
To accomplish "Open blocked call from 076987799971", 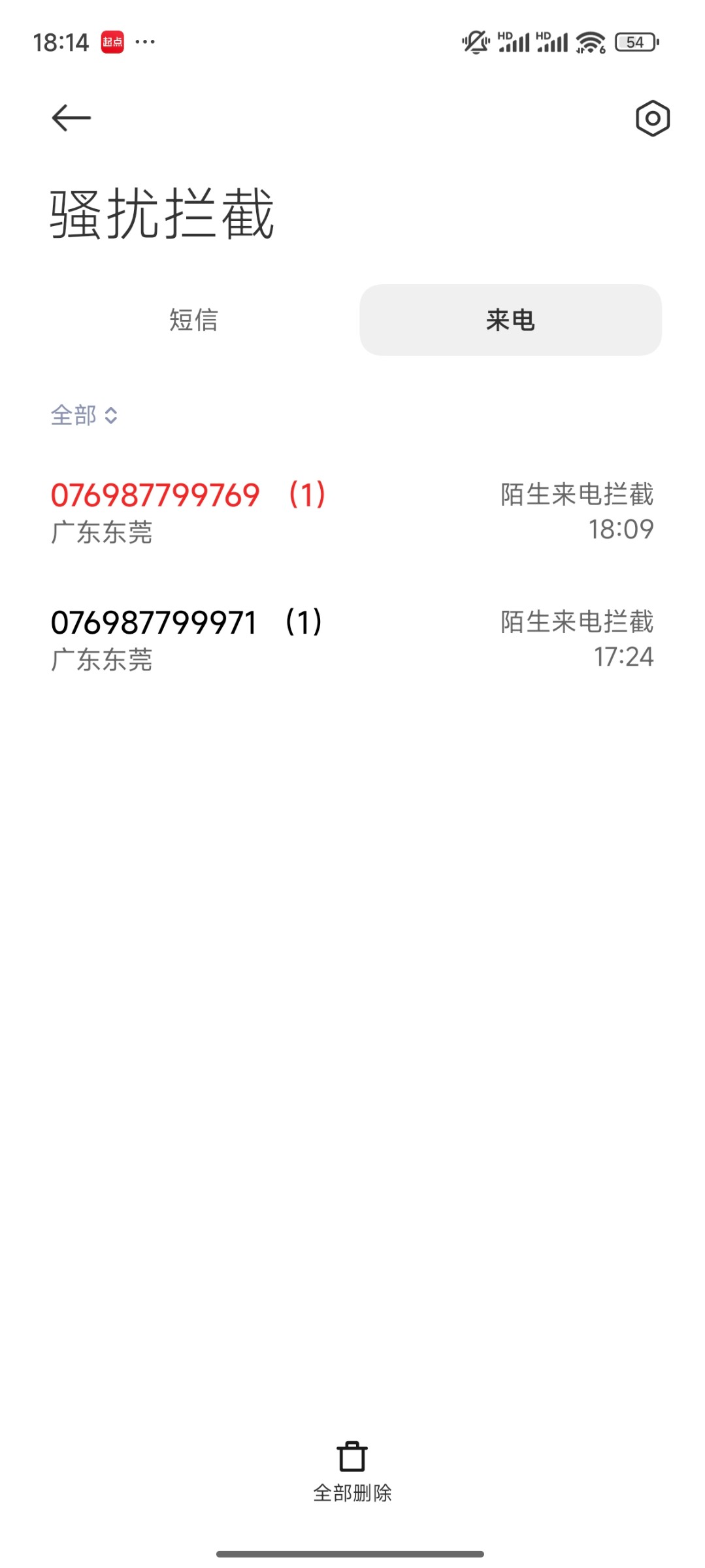I will point(352,640).
